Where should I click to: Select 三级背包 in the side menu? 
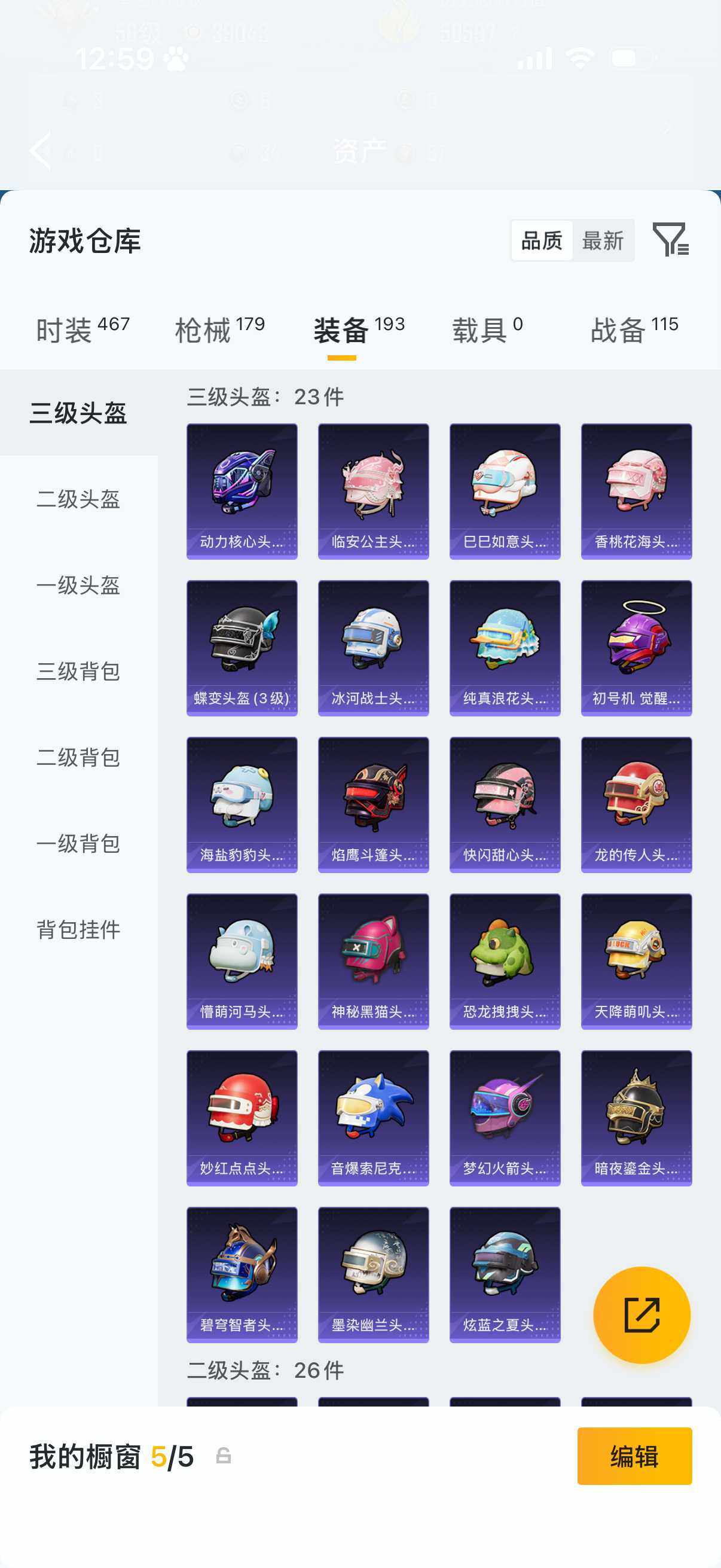coord(78,672)
